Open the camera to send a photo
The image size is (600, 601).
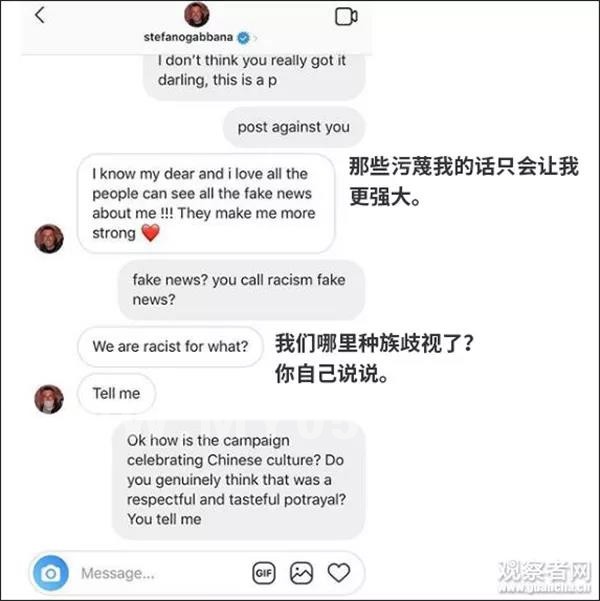click(49, 573)
